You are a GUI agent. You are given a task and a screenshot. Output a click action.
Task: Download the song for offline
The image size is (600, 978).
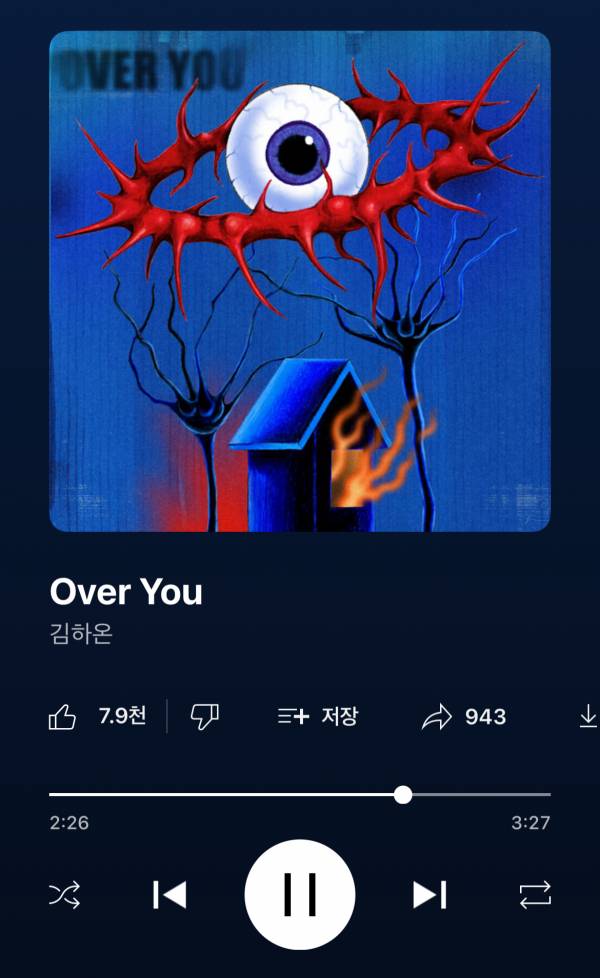point(588,717)
